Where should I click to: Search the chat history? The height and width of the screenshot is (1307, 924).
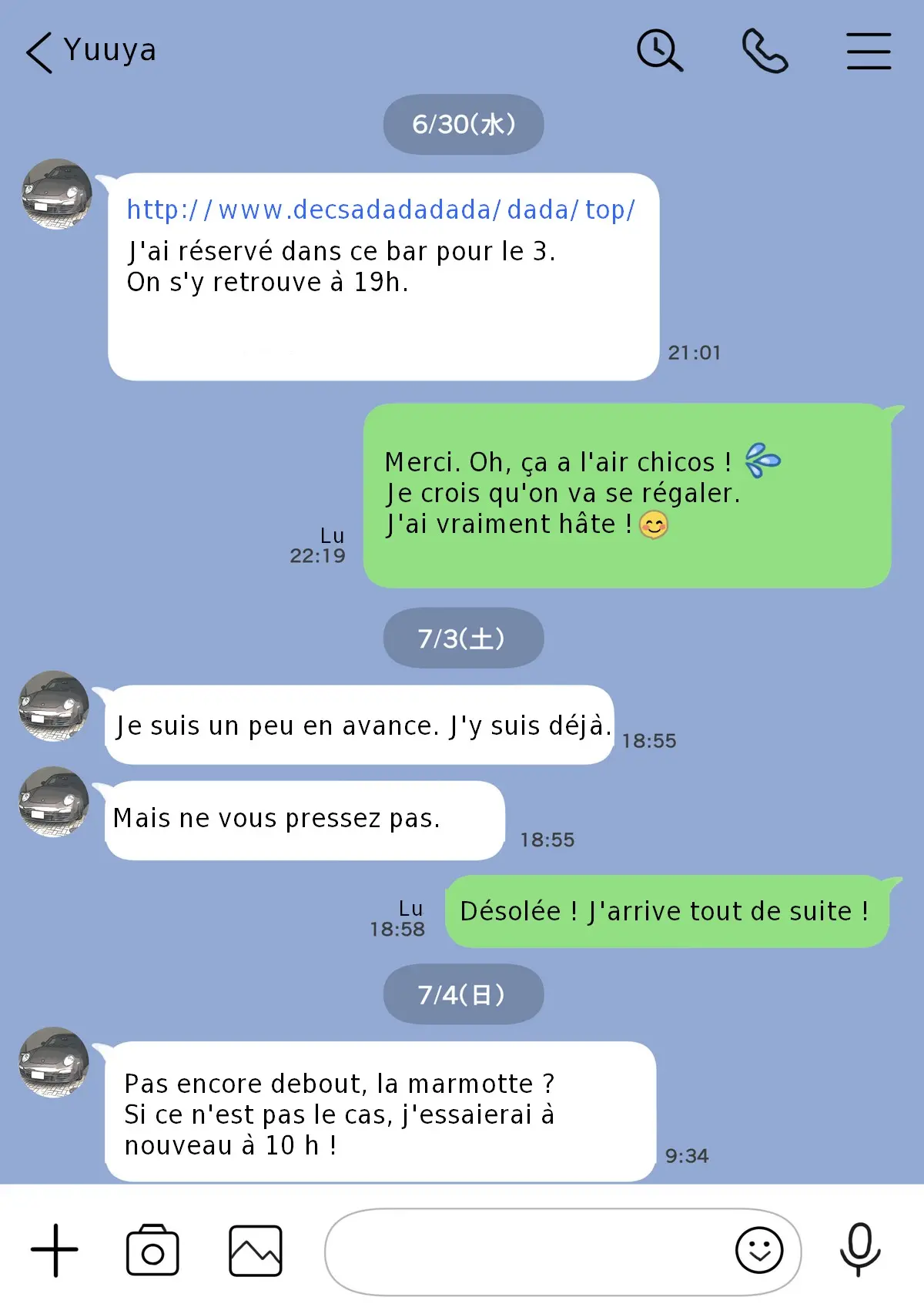[659, 52]
